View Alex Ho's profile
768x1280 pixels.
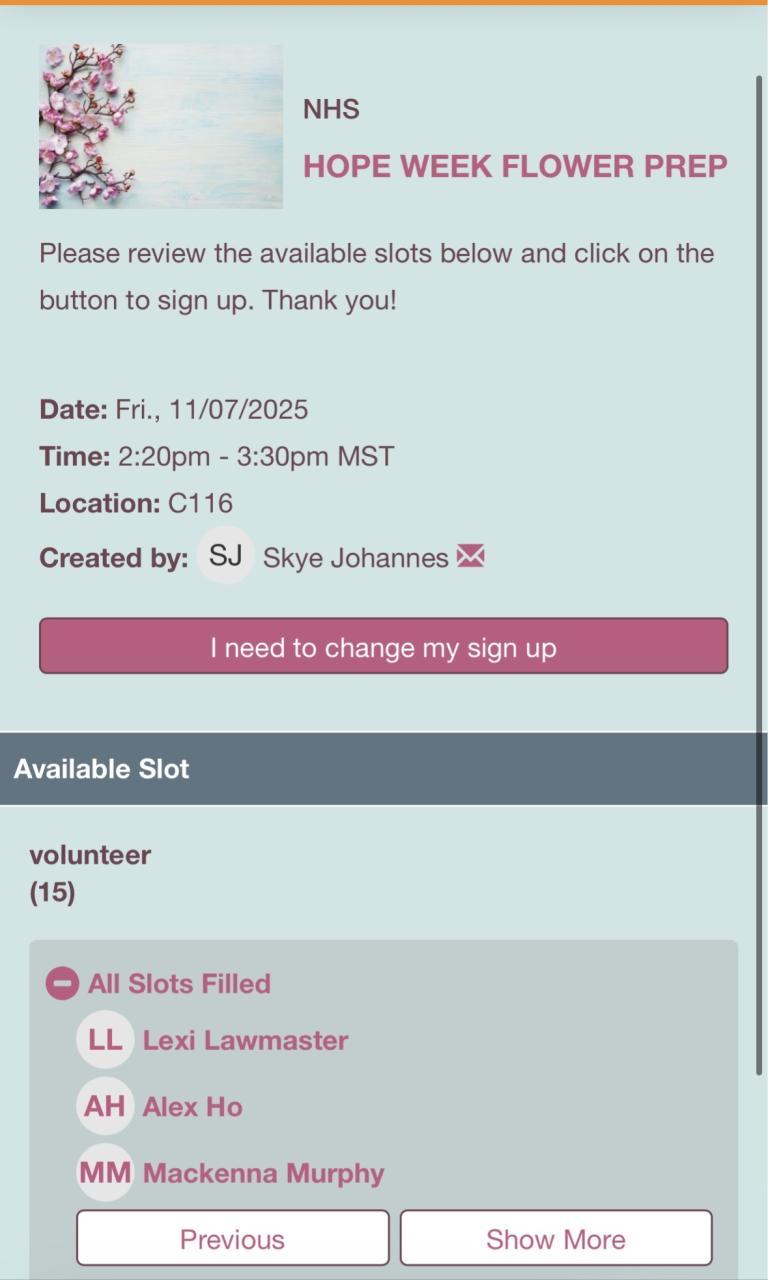[x=192, y=1107]
